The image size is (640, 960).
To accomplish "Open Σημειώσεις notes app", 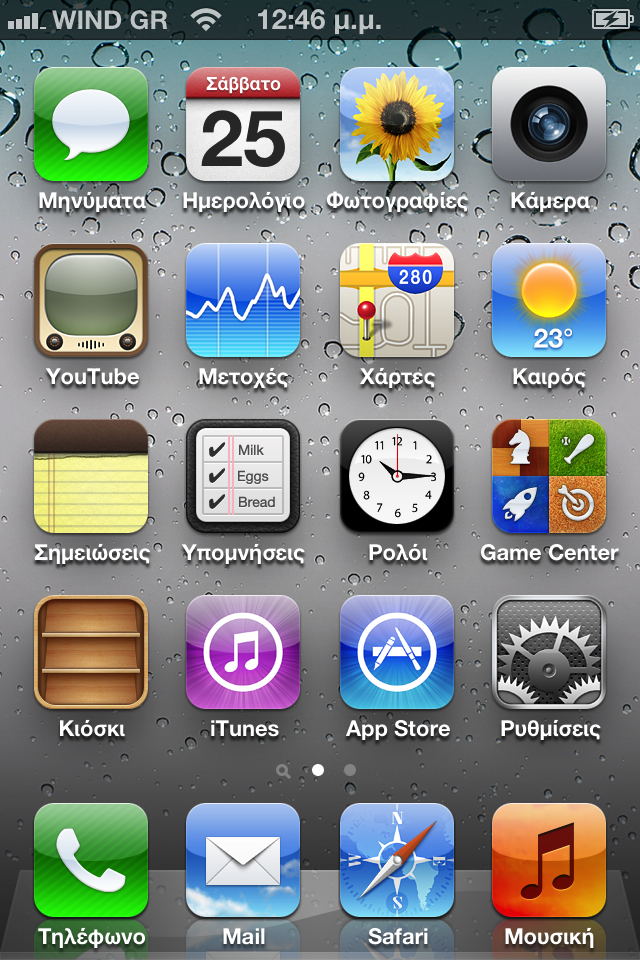I will [91, 477].
